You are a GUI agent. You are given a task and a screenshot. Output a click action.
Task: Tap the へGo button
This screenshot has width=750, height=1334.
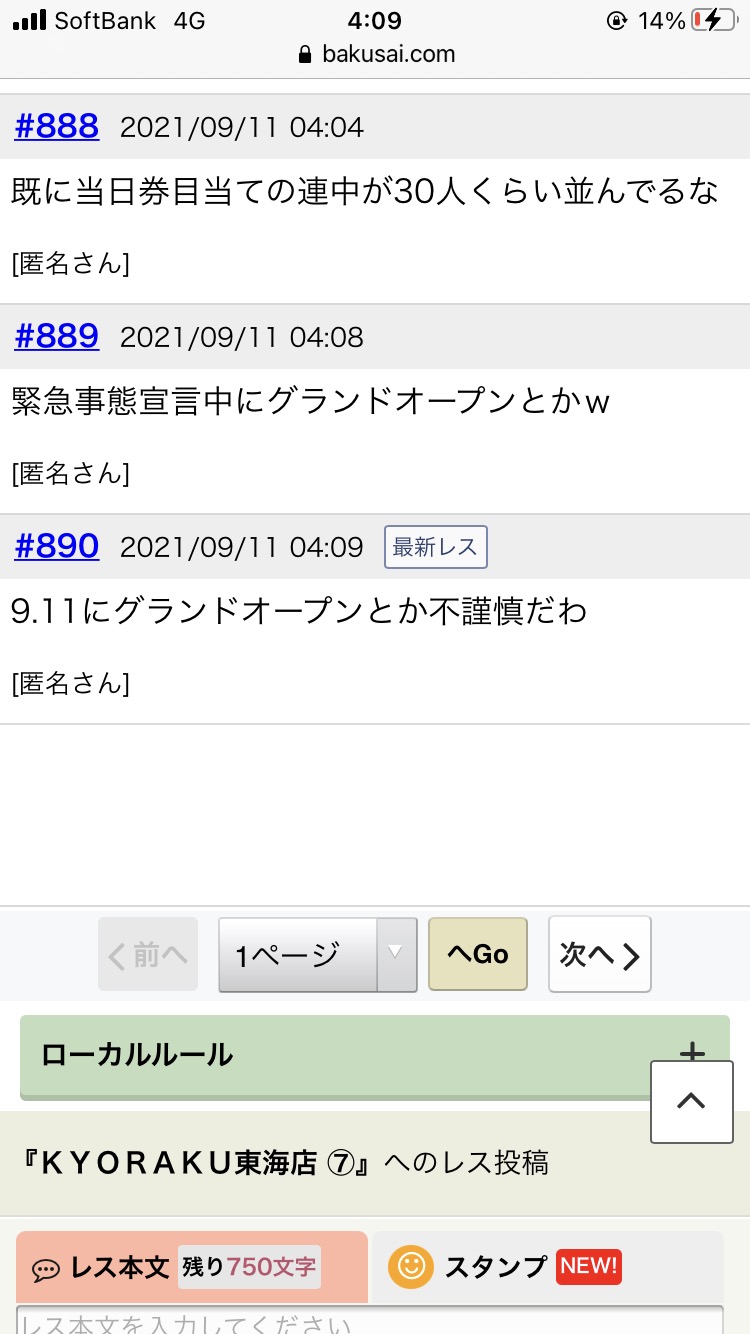pyautogui.click(x=478, y=954)
